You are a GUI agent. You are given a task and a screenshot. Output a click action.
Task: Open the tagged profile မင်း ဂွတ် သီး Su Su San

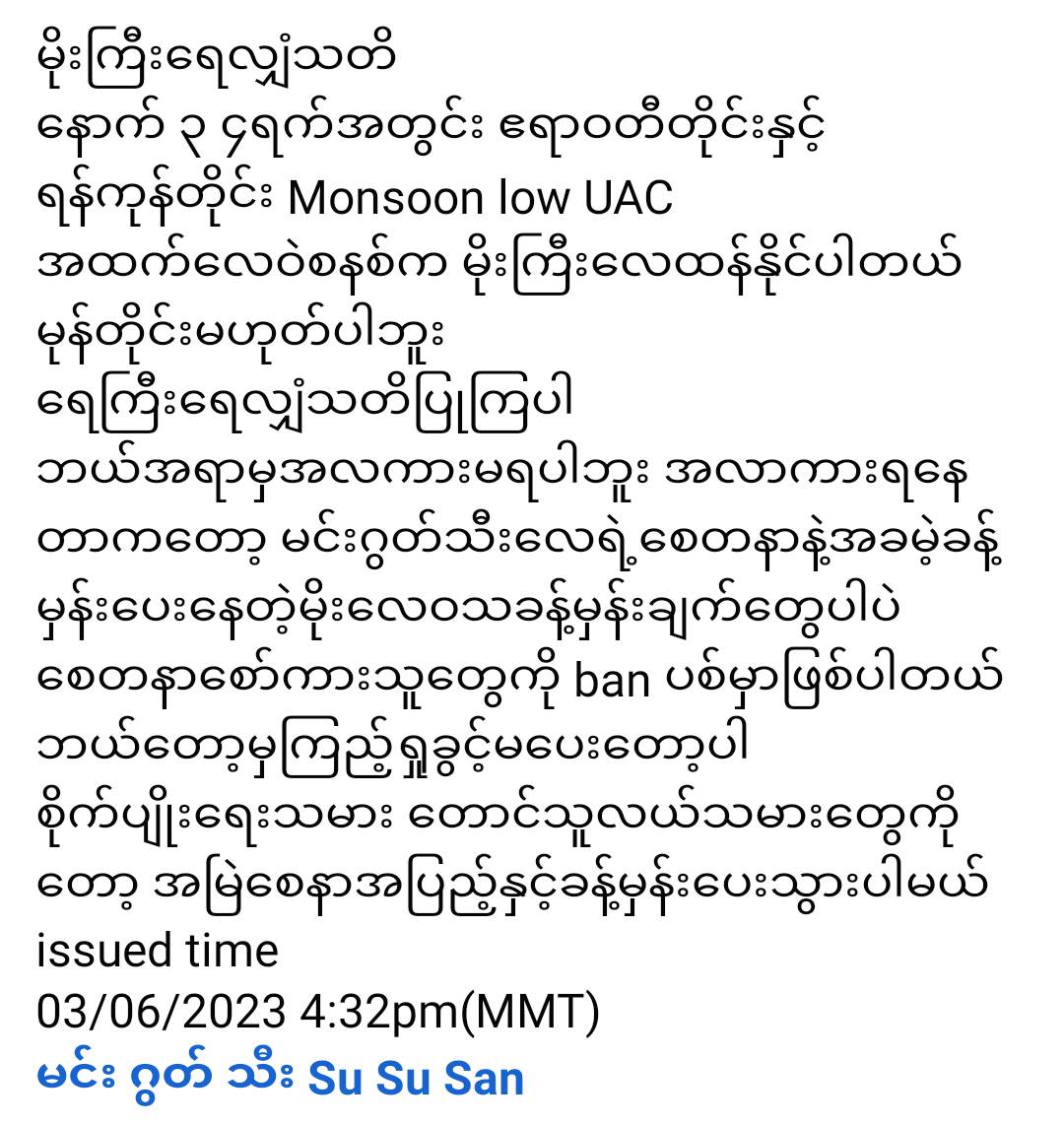[x=280, y=1078]
